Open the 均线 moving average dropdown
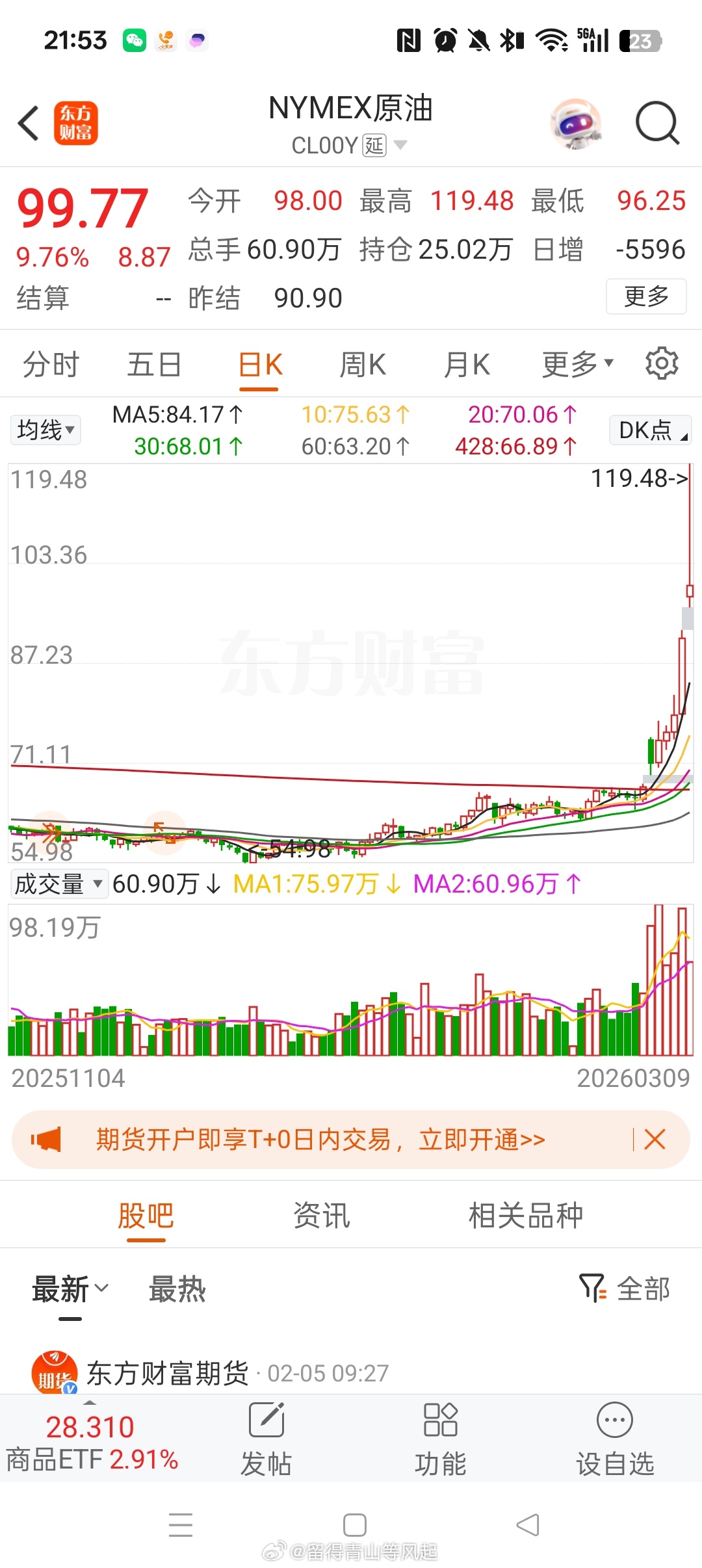This screenshot has height=1568, width=702. (x=44, y=430)
